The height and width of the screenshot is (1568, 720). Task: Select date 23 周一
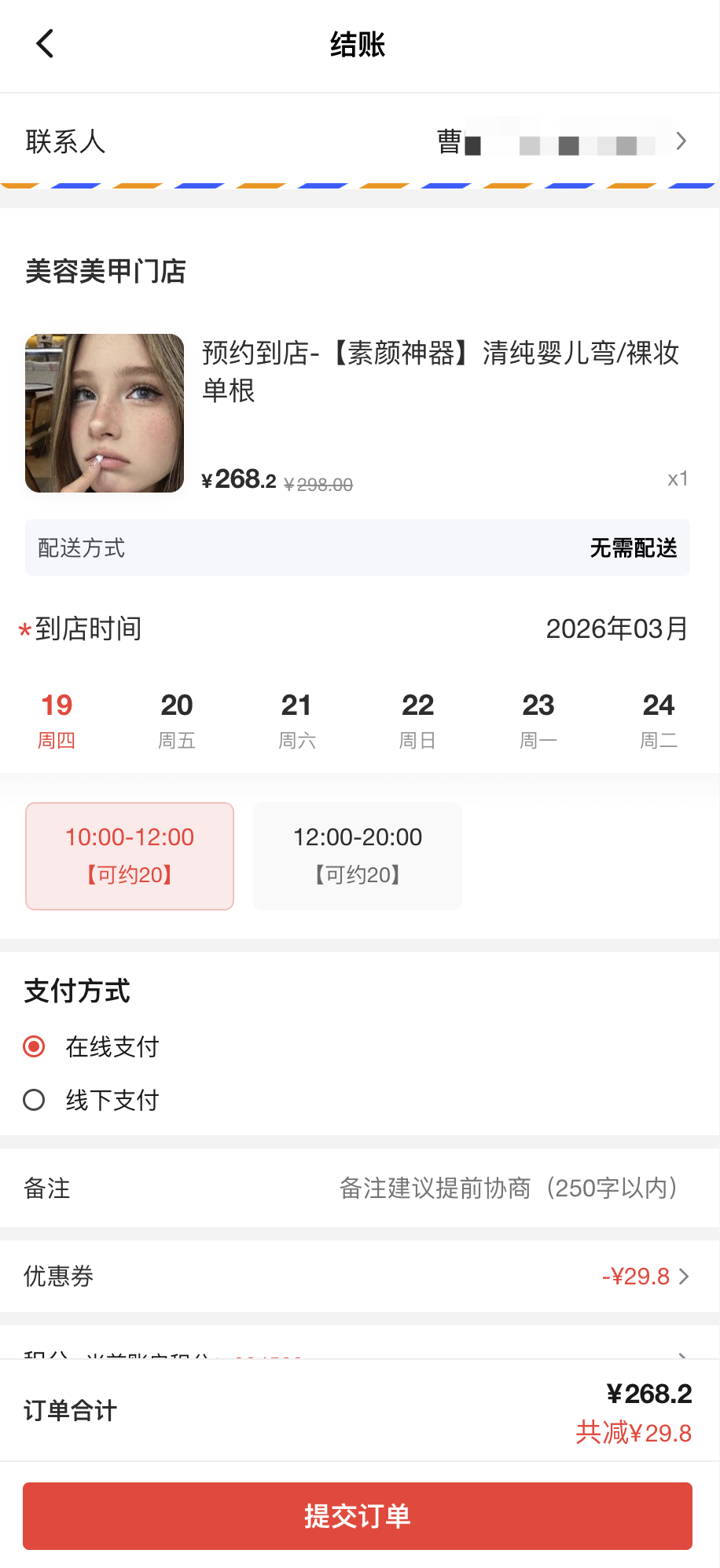point(538,719)
